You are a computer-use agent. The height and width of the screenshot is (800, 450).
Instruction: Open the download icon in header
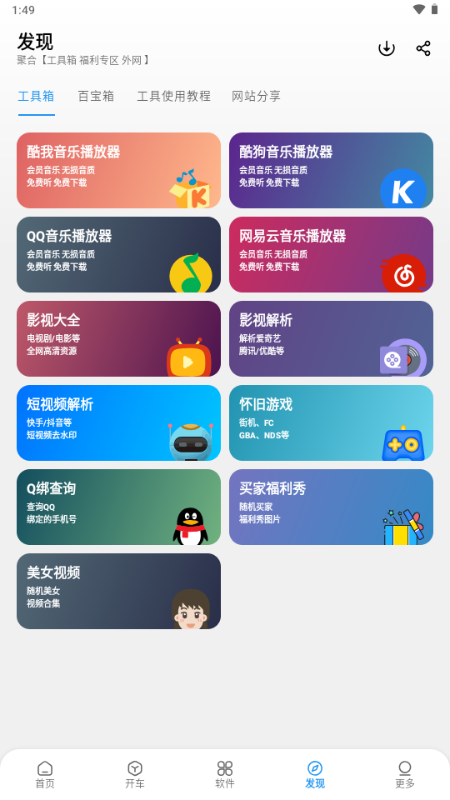[x=386, y=48]
